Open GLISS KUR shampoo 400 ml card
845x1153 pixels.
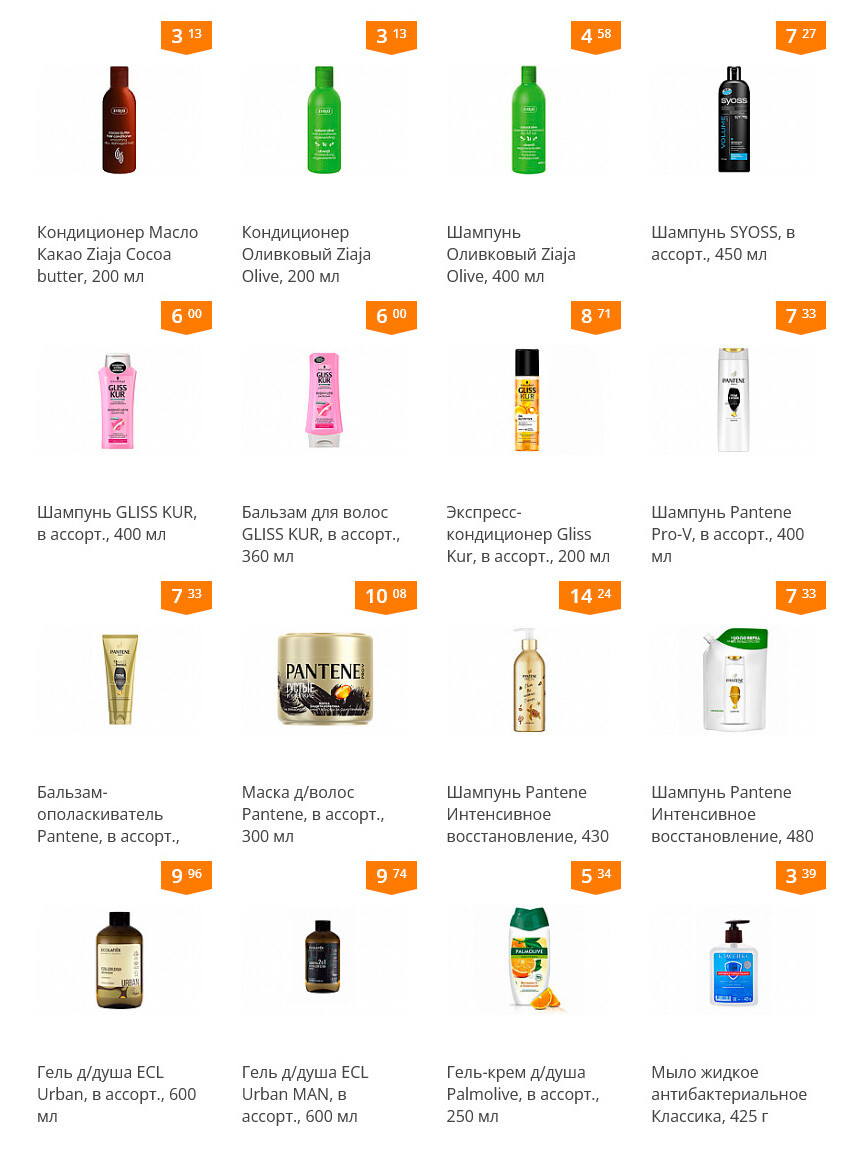tap(118, 401)
